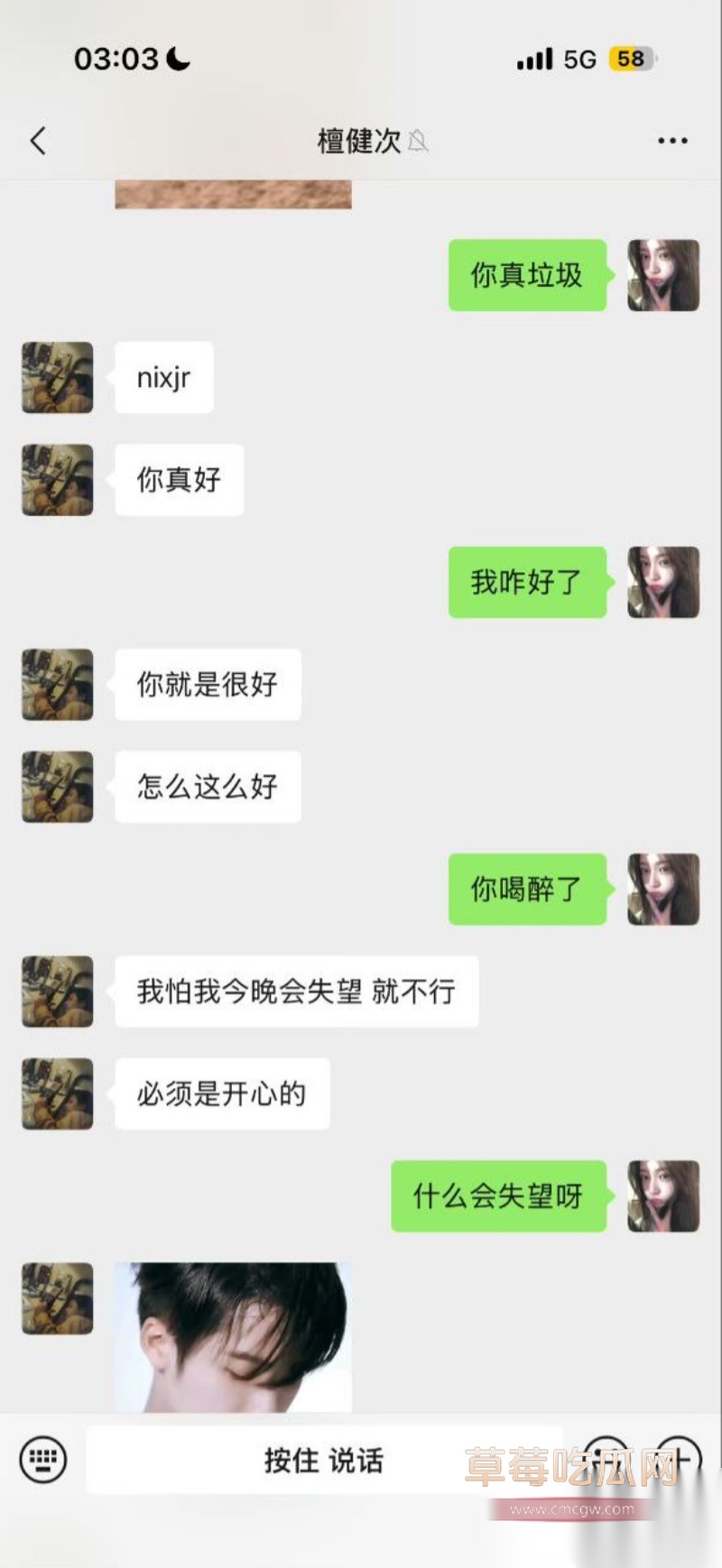Tap your own avatar beside 你真垃圾
The image size is (722, 1568).
(663, 276)
